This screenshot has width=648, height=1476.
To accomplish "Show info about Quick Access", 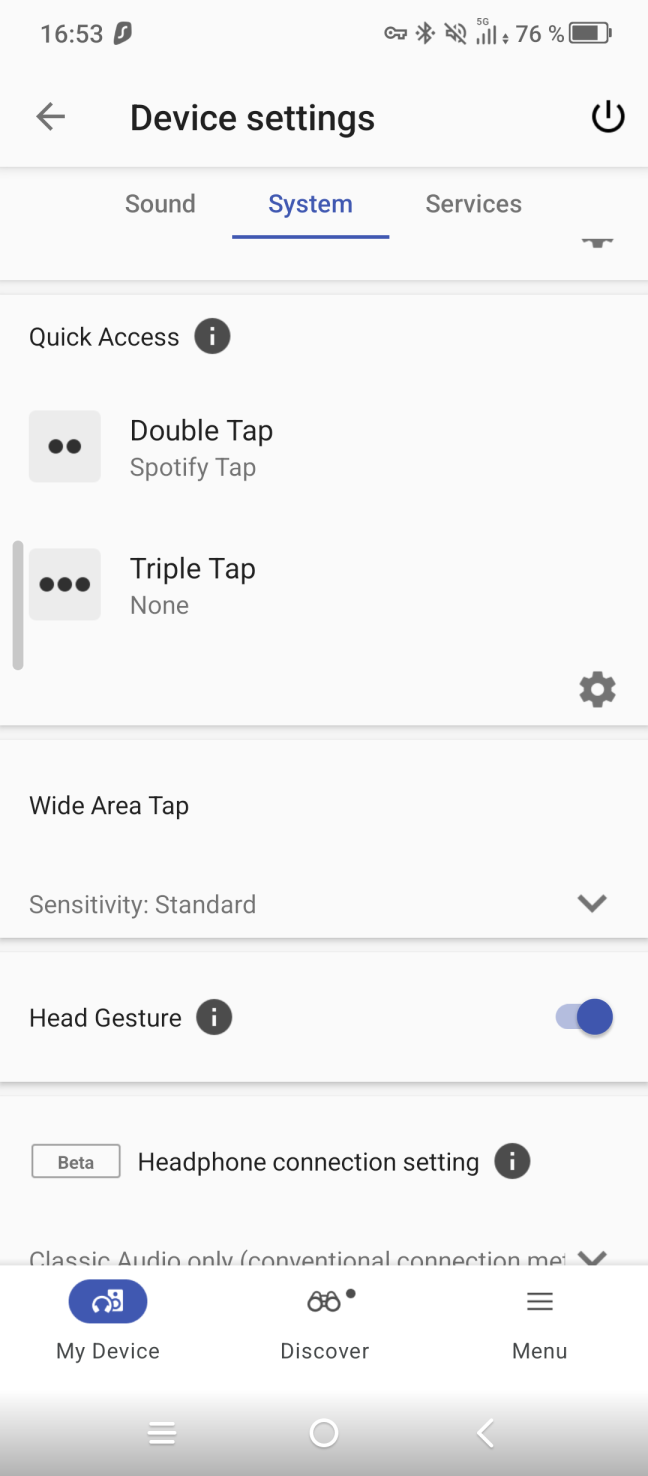I will point(212,336).
